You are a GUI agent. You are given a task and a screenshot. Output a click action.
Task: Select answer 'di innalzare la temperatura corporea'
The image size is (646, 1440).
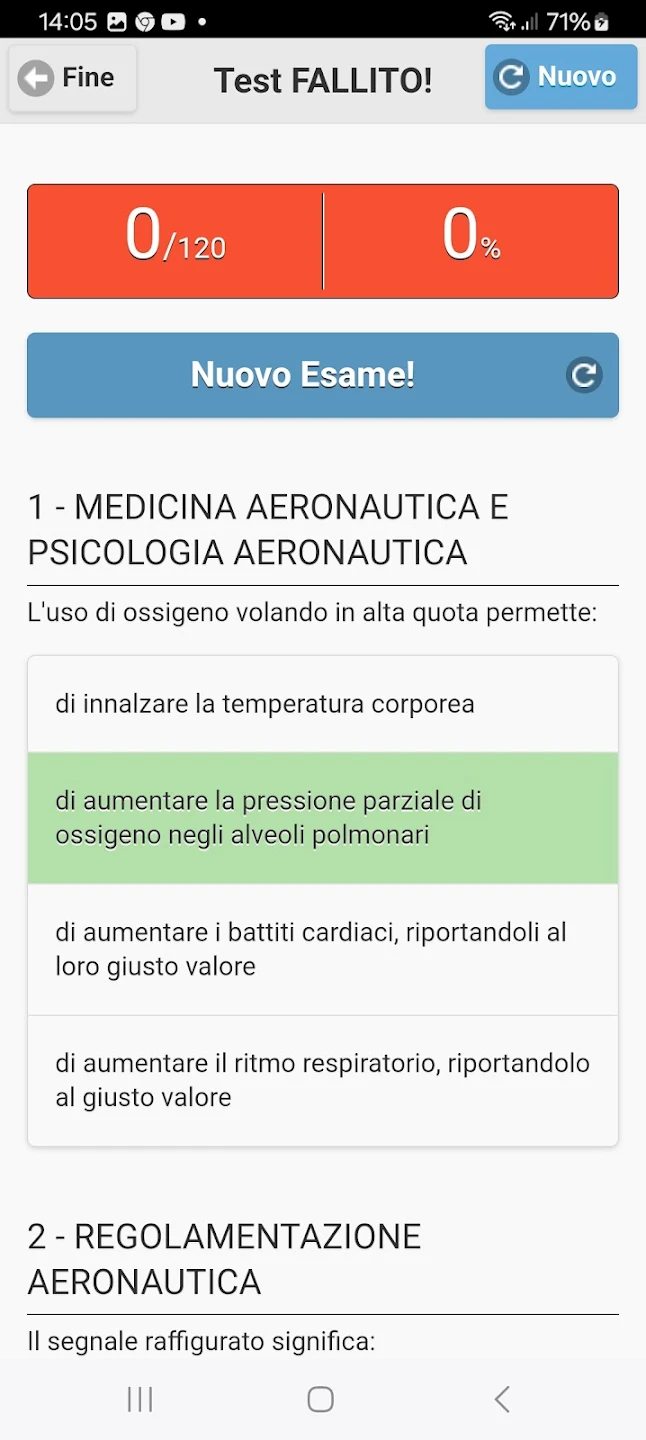[x=322, y=704]
